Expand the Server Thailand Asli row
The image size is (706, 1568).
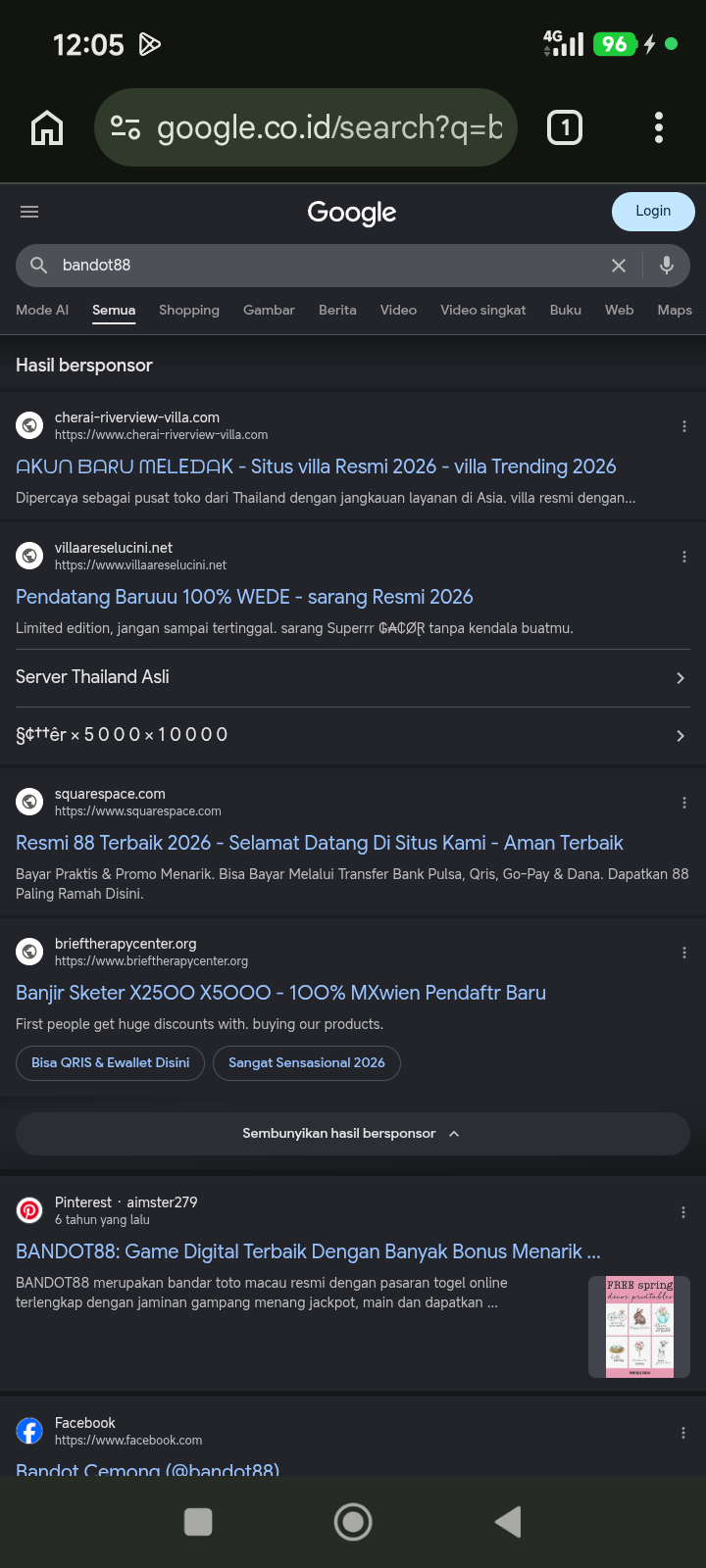tap(353, 677)
